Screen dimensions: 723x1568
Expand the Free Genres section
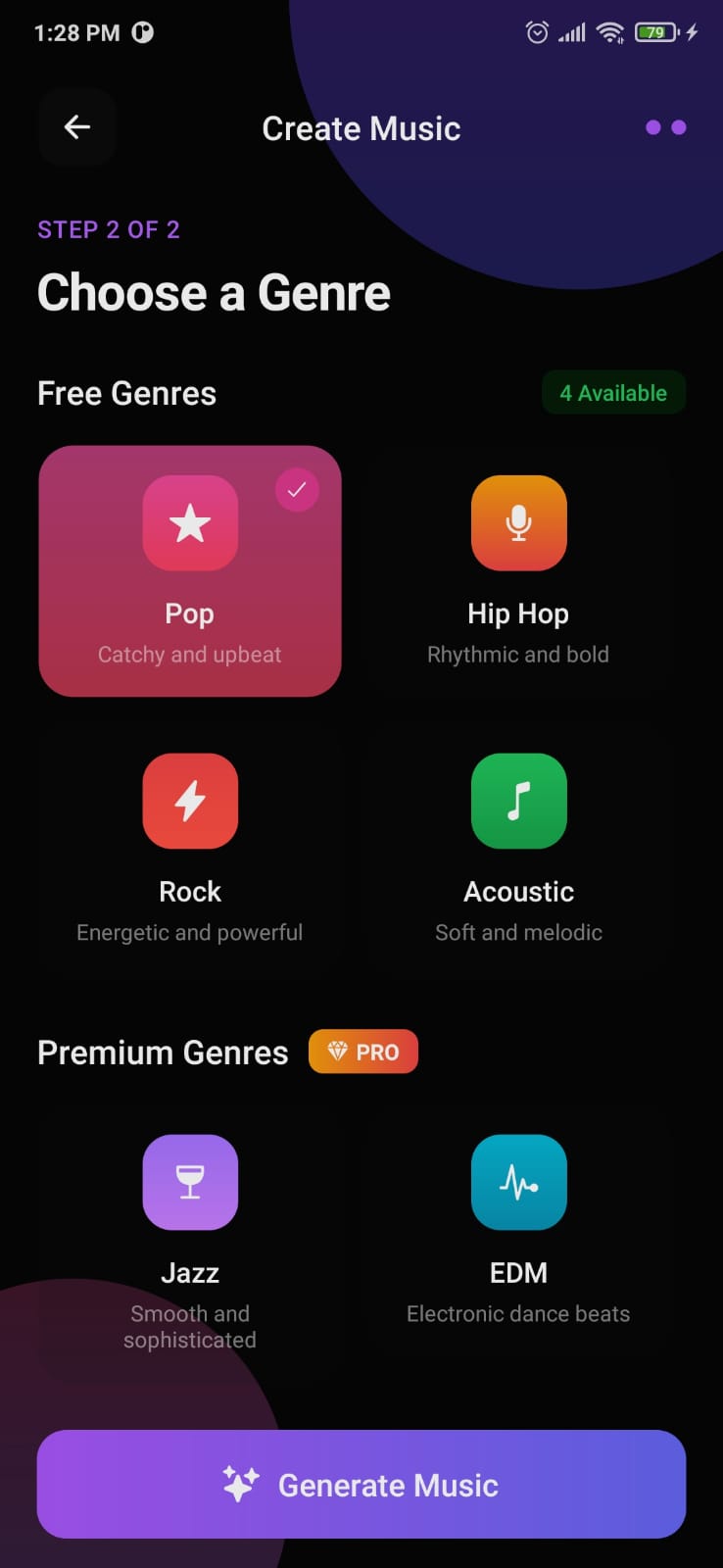tap(126, 393)
